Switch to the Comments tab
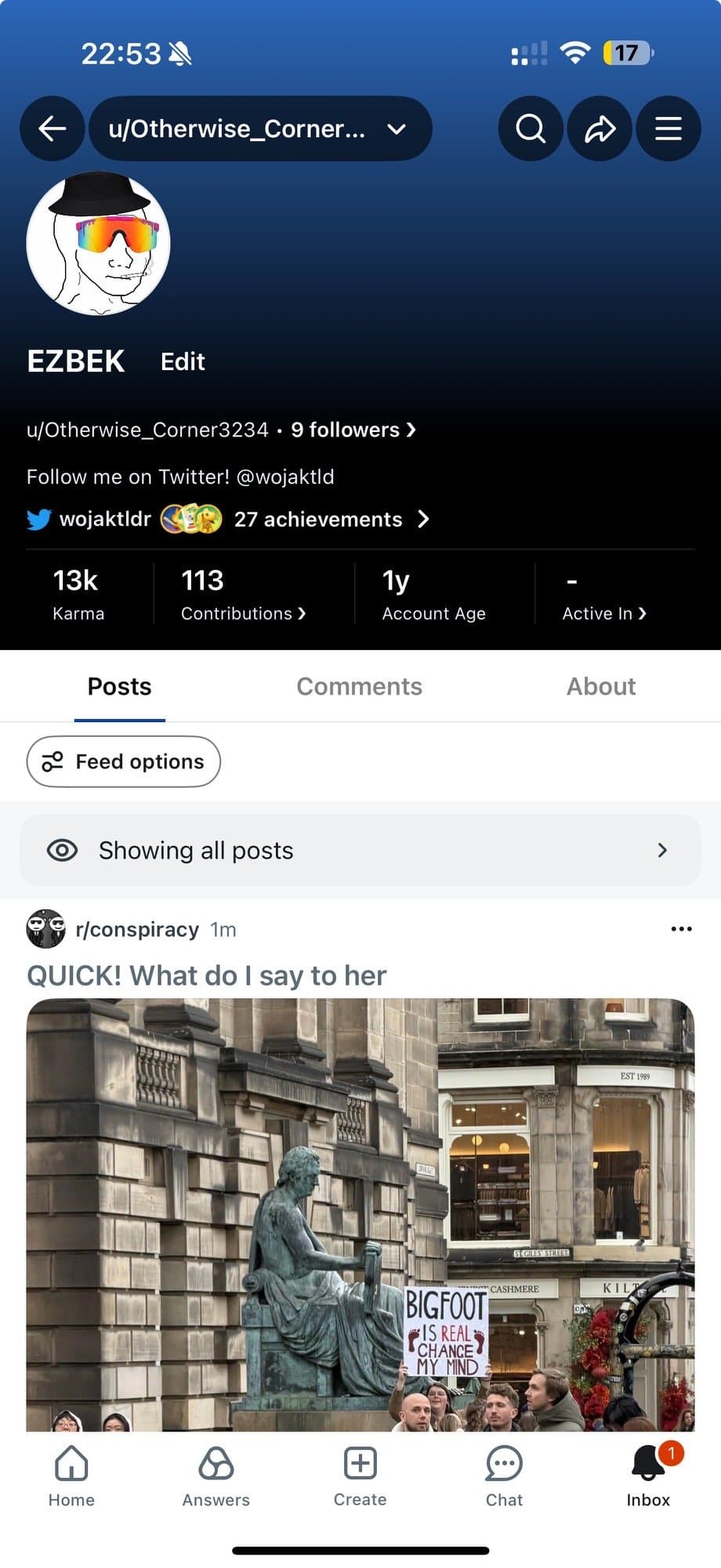The image size is (721, 1568). (x=359, y=686)
